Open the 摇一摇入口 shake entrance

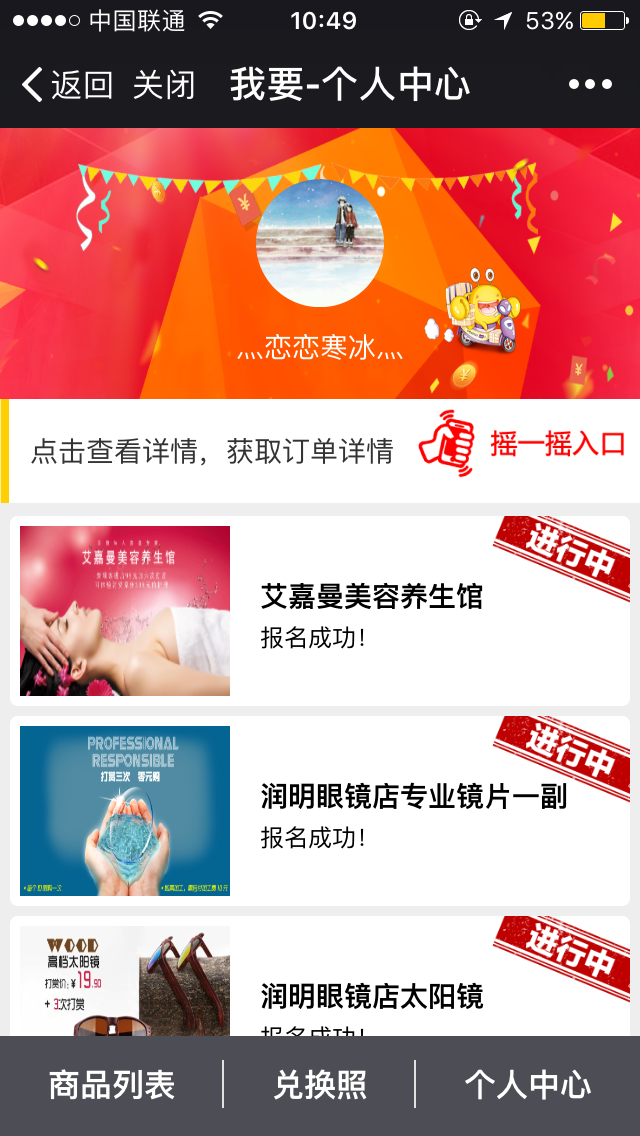522,444
